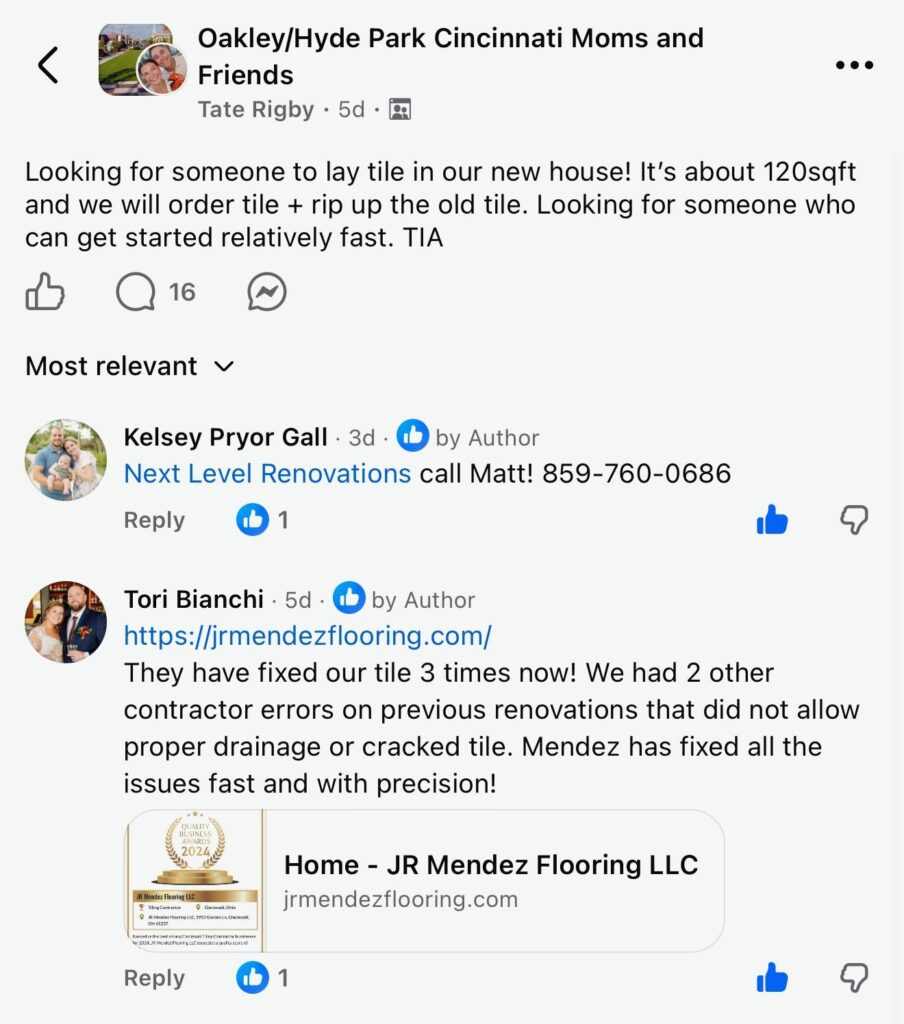Reply to Kelsey Pryor Gall's comment
The width and height of the screenshot is (904, 1024).
click(154, 520)
